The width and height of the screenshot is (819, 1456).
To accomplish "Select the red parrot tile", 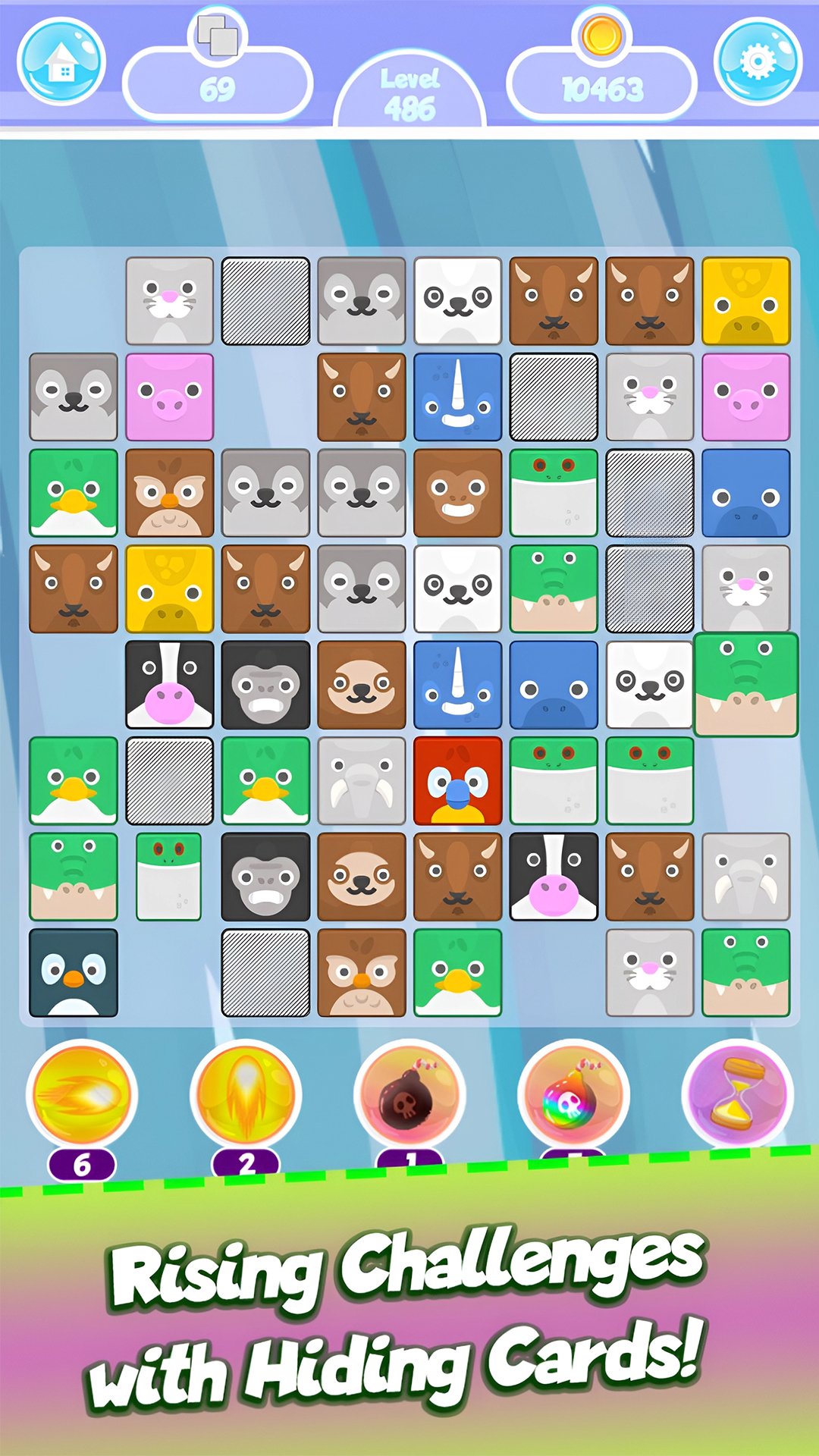I will coord(458,780).
